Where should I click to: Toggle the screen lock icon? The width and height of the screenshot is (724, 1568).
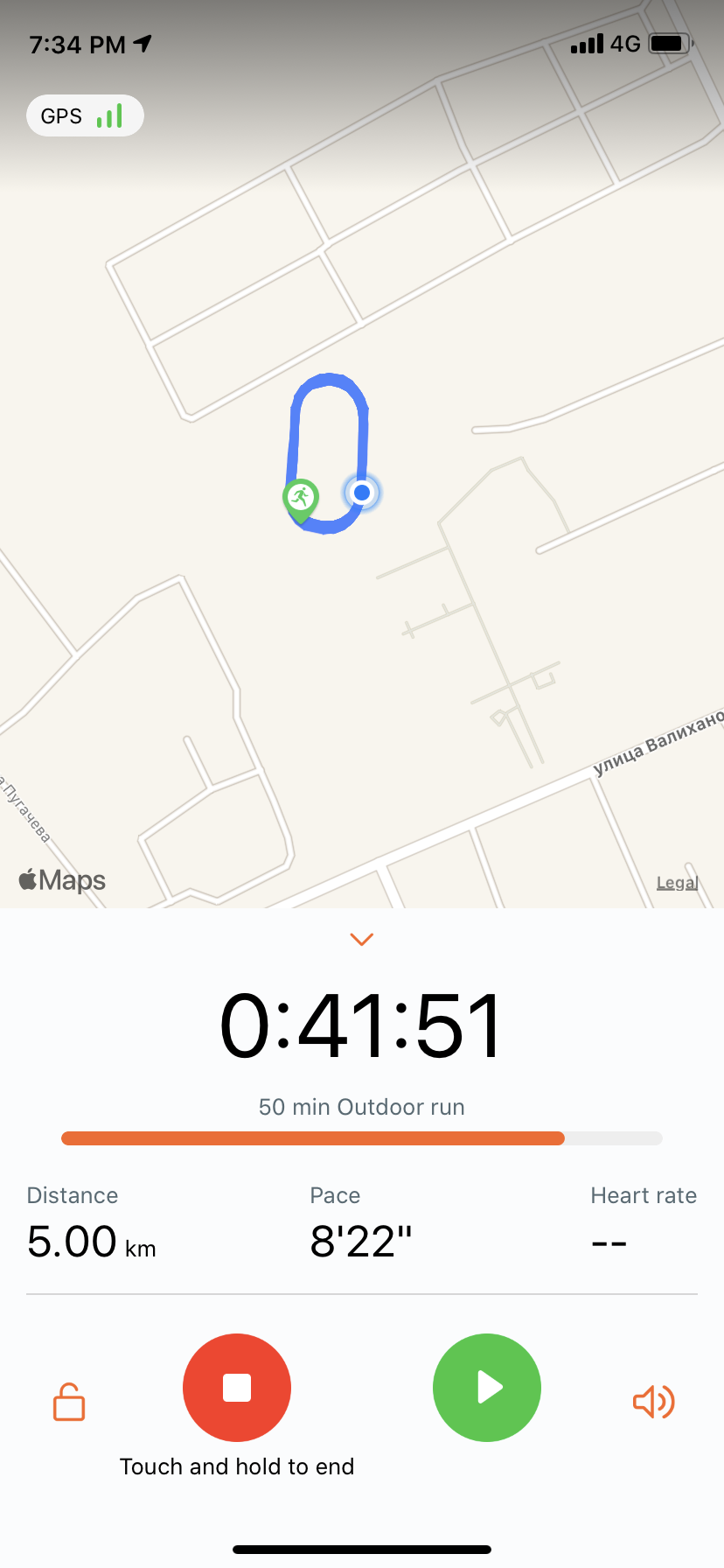(69, 1402)
